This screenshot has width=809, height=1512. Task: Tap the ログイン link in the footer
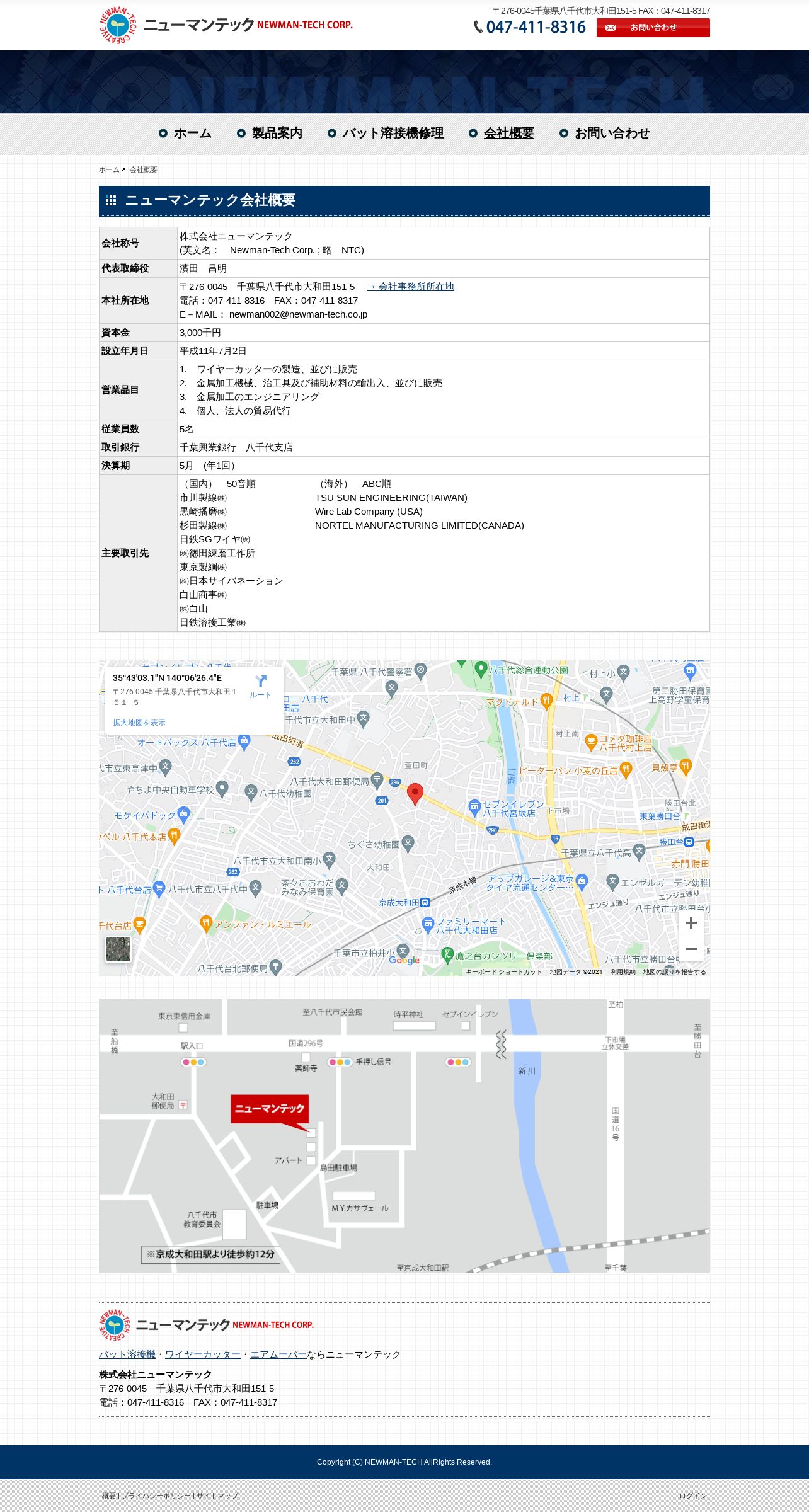pyautogui.click(x=692, y=1496)
